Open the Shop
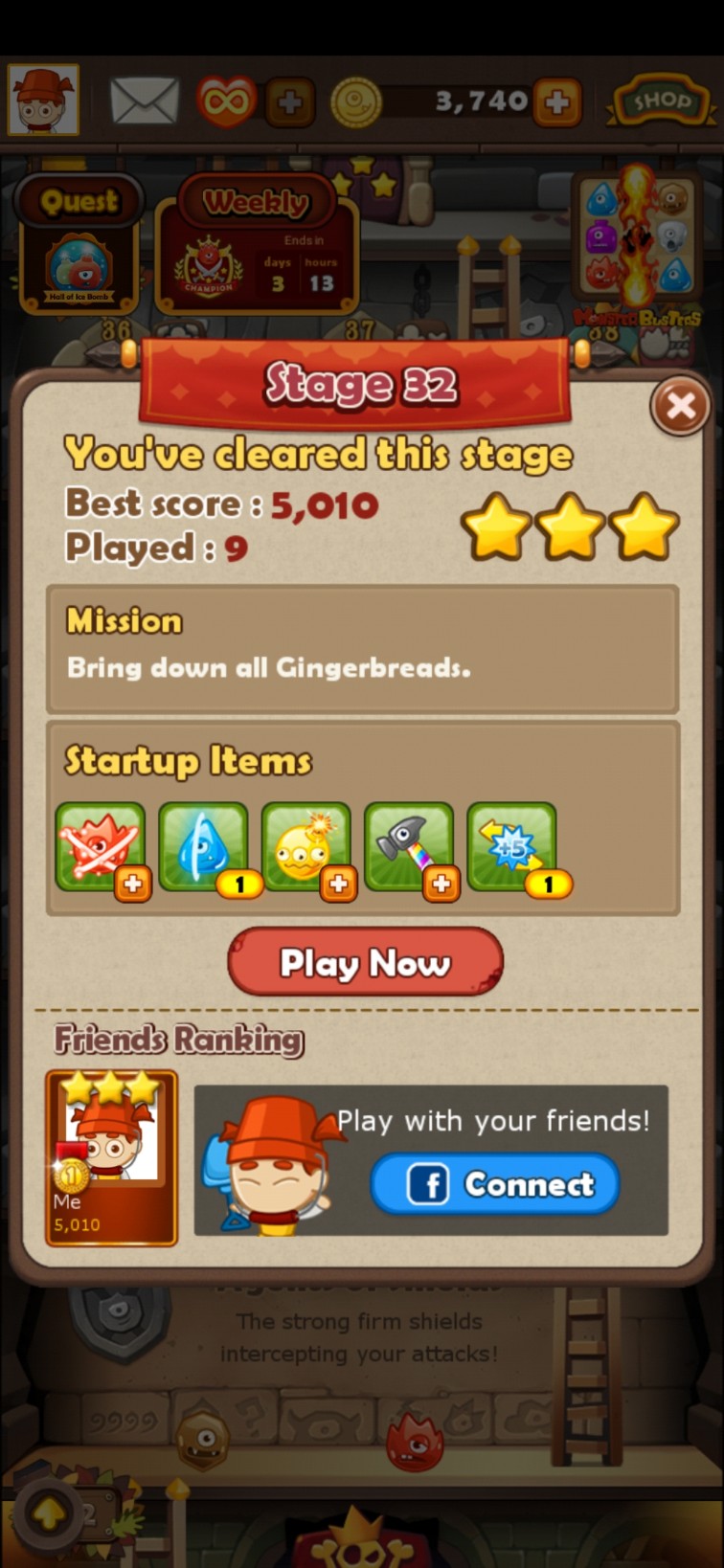Image resolution: width=724 pixels, height=1568 pixels. [x=661, y=101]
